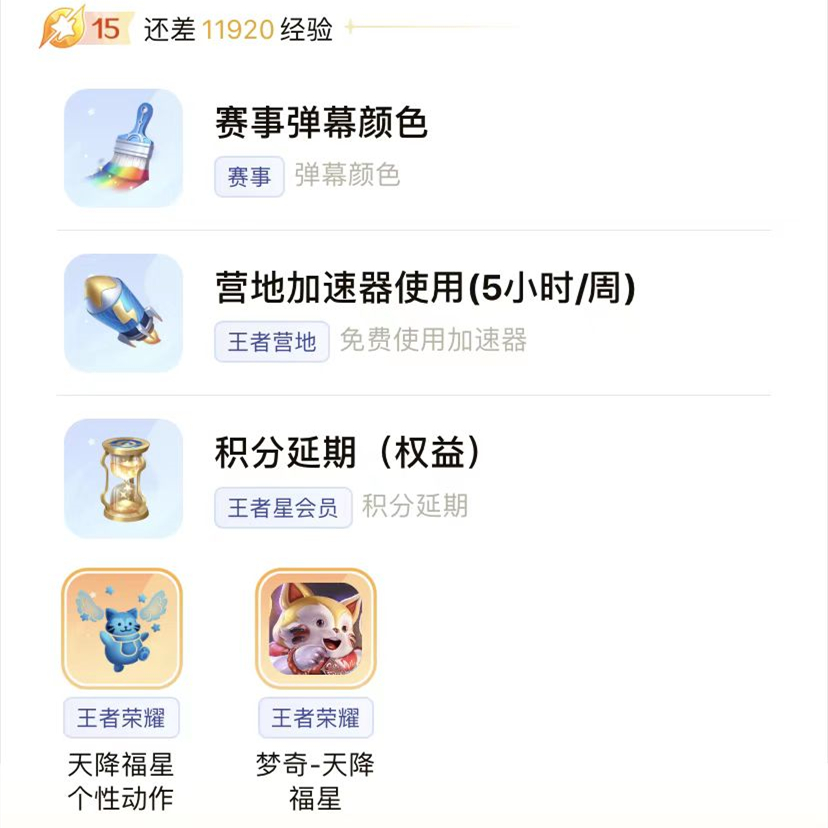This screenshot has height=828, width=828.
Task: View the 积分延期（权益） privilege
Action: tap(347, 454)
